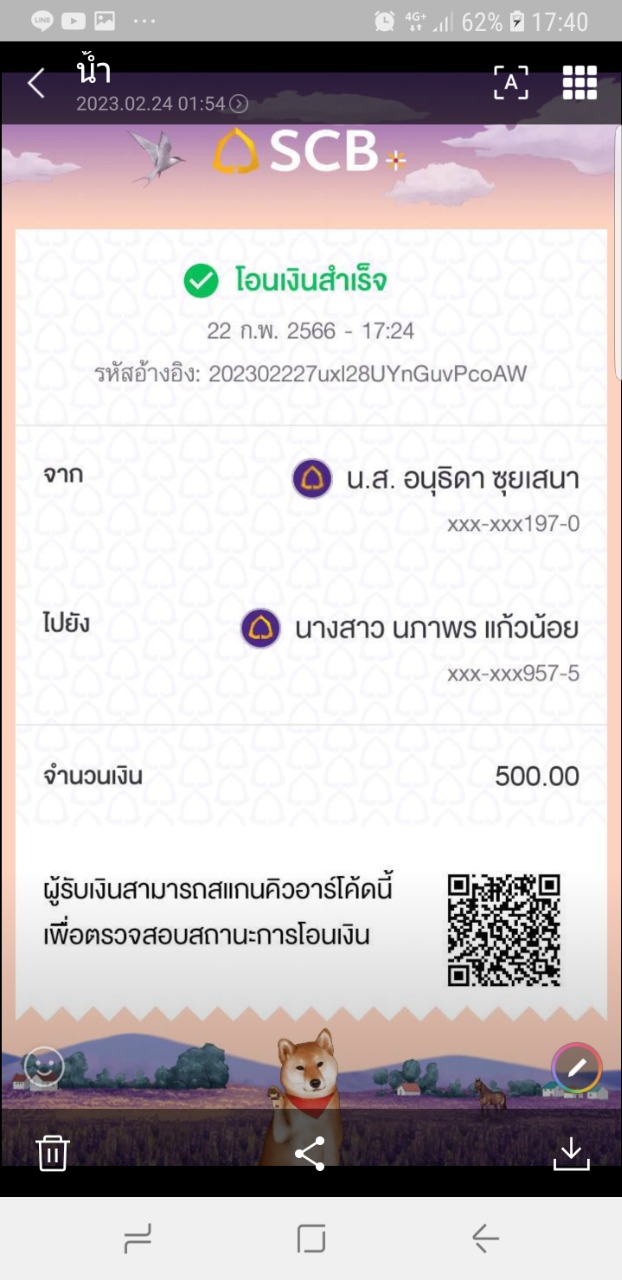Open the grid view of all photos
This screenshot has height=1280, width=622.
tap(580, 83)
